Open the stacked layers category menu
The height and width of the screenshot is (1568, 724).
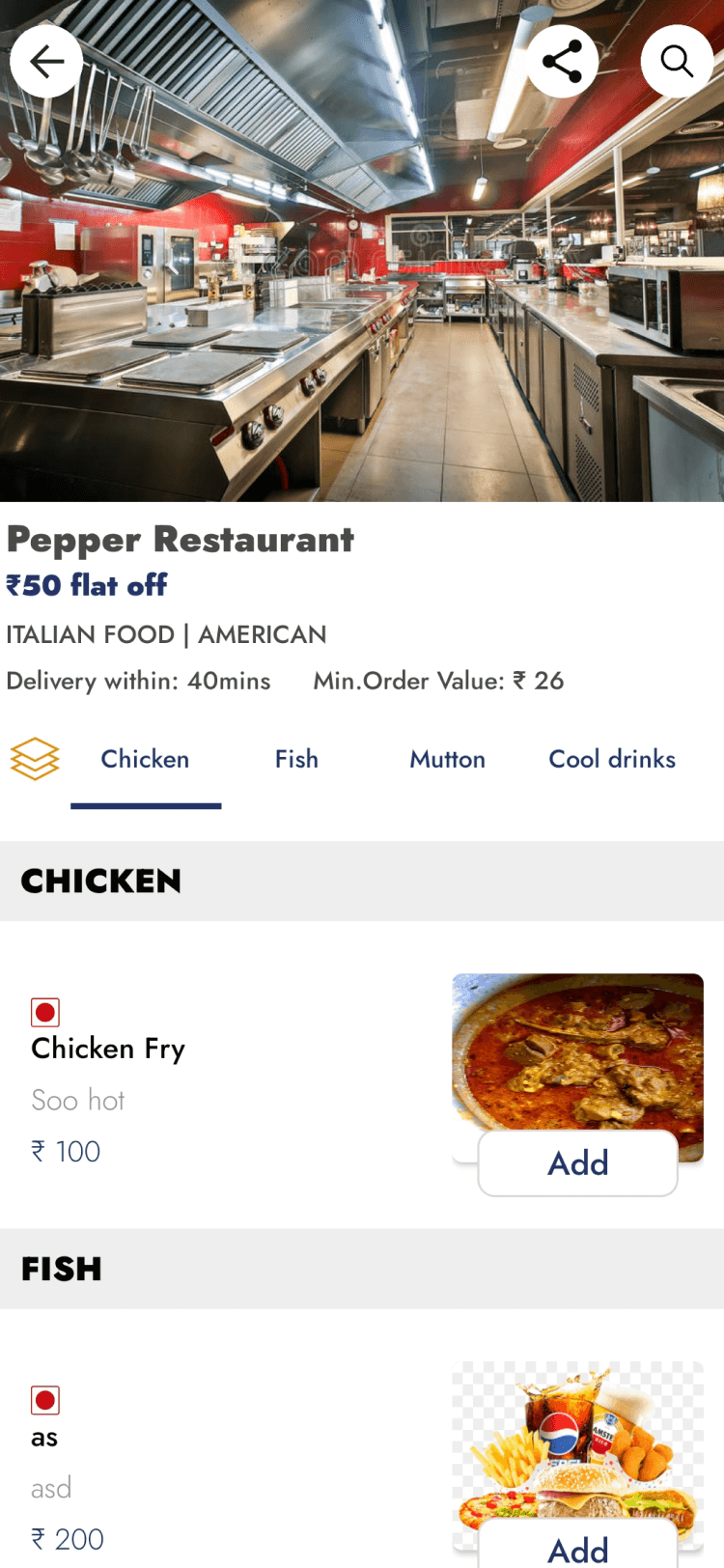tap(35, 759)
